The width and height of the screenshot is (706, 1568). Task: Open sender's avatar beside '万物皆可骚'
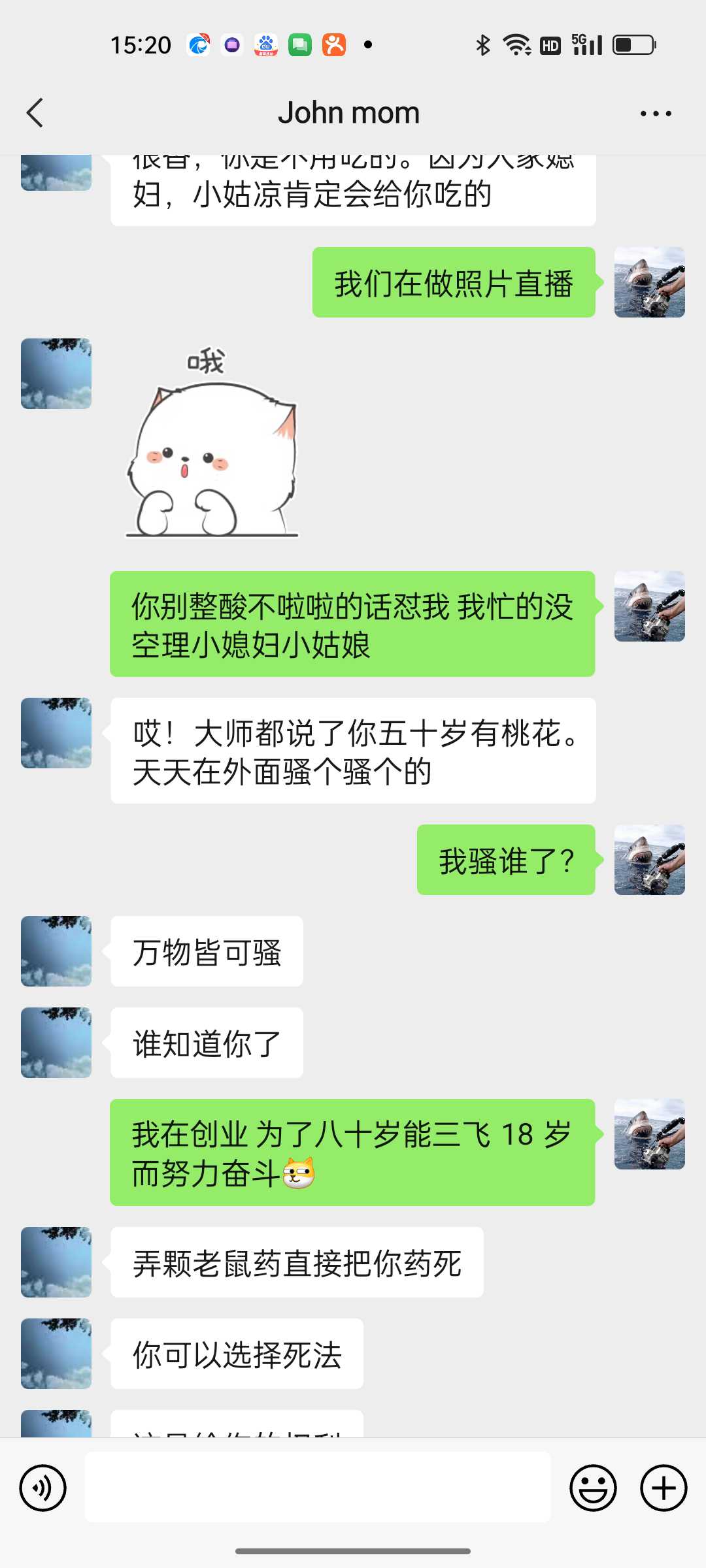(x=56, y=951)
